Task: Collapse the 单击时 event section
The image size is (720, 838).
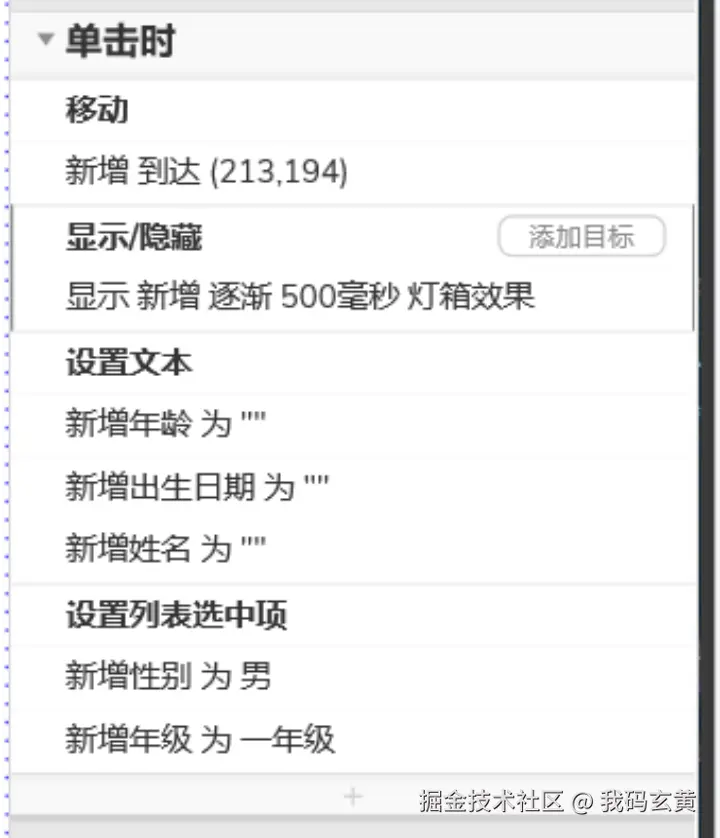Action: click(44, 41)
